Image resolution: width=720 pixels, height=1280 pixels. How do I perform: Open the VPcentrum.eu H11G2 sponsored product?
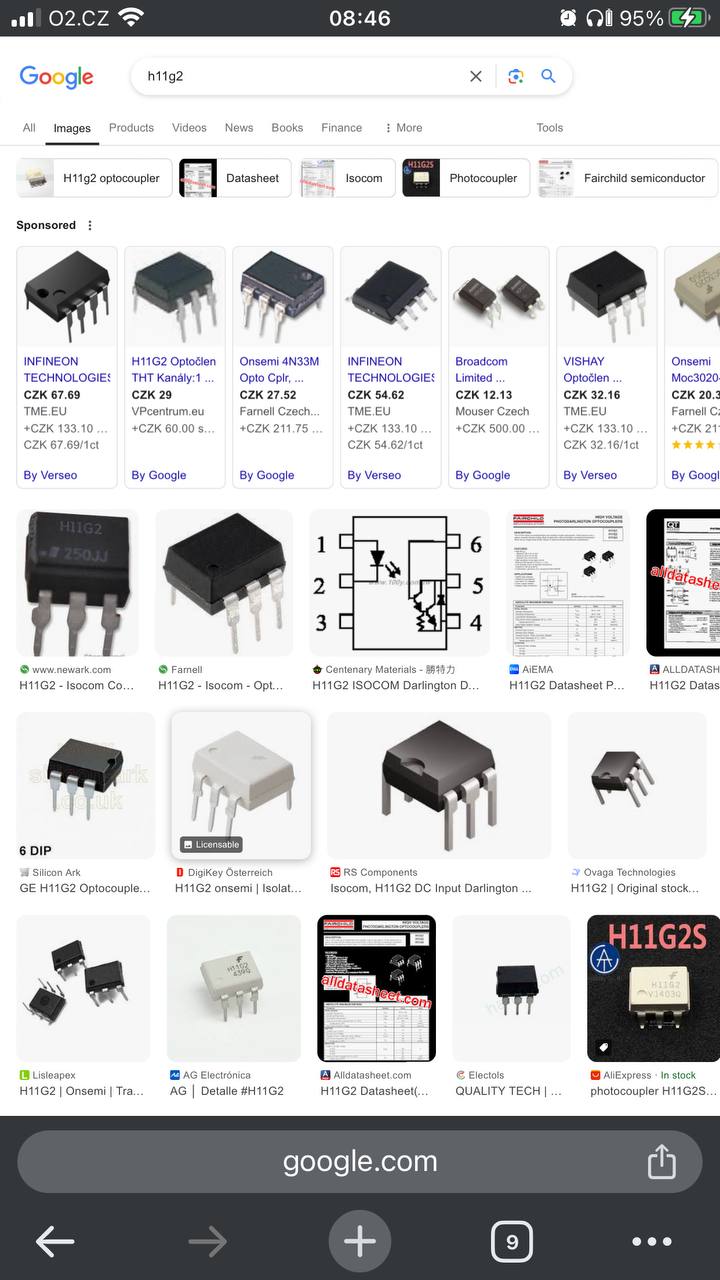[x=175, y=367]
